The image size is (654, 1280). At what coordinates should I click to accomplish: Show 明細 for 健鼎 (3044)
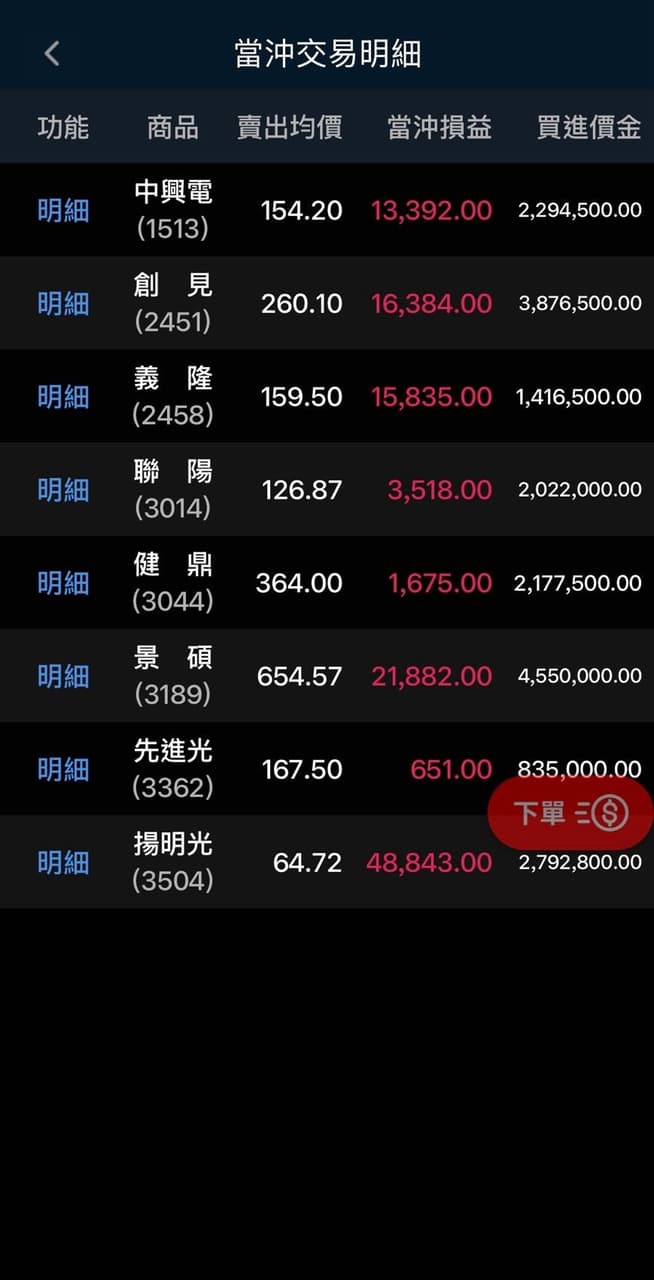63,582
